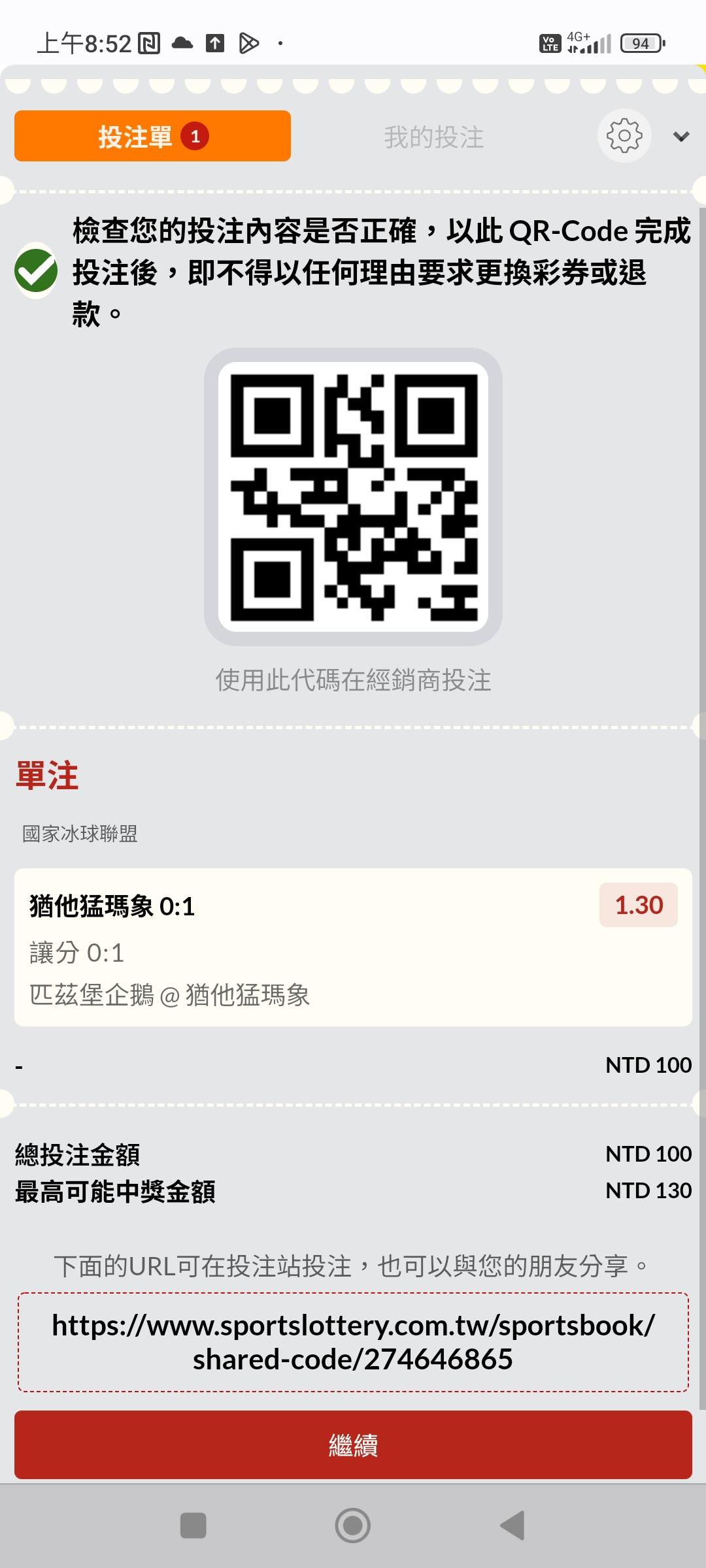Collapse the bet slip with the chevron
This screenshot has width=706, height=1568.
(x=681, y=137)
